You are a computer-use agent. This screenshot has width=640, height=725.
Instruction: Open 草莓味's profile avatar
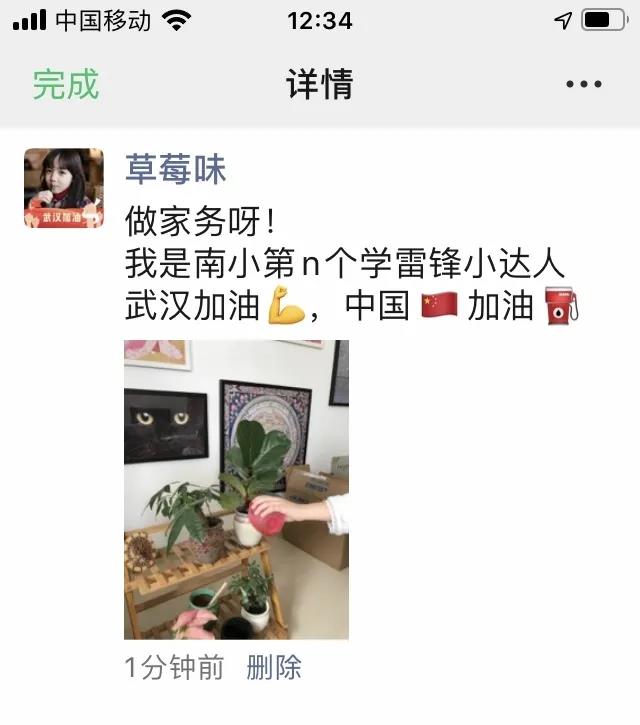point(64,188)
